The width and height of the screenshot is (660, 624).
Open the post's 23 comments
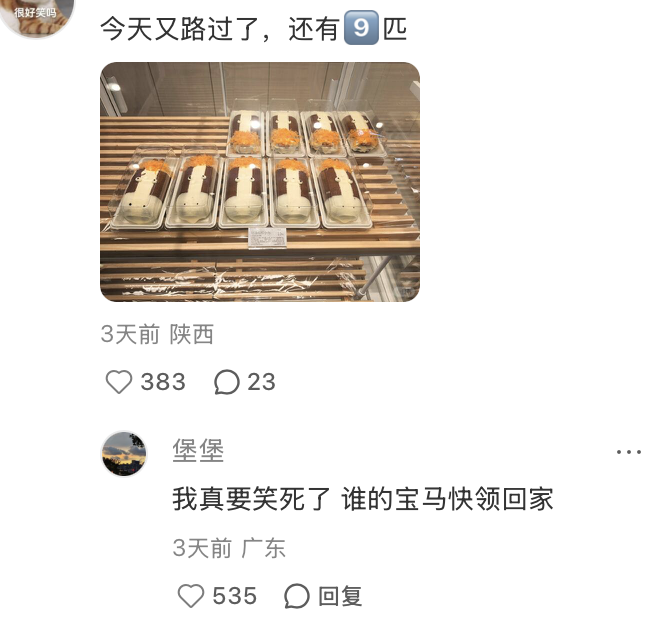[228, 382]
